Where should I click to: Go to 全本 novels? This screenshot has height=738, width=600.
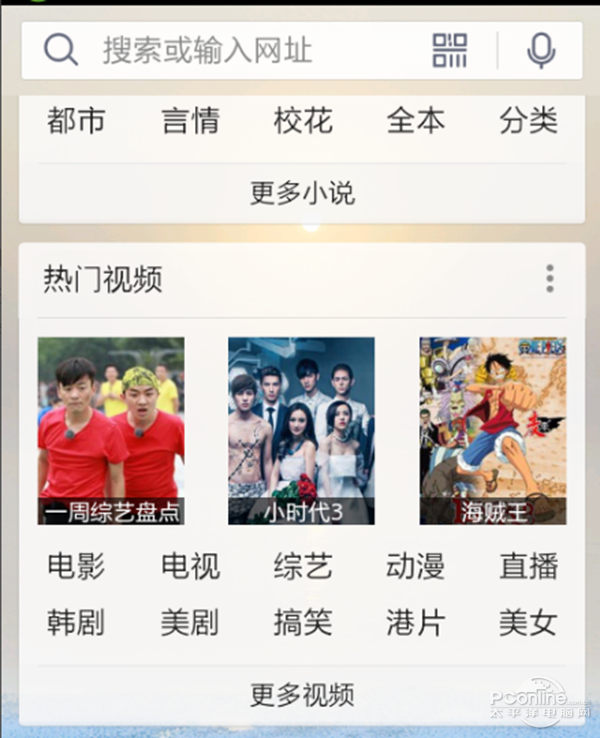(416, 121)
